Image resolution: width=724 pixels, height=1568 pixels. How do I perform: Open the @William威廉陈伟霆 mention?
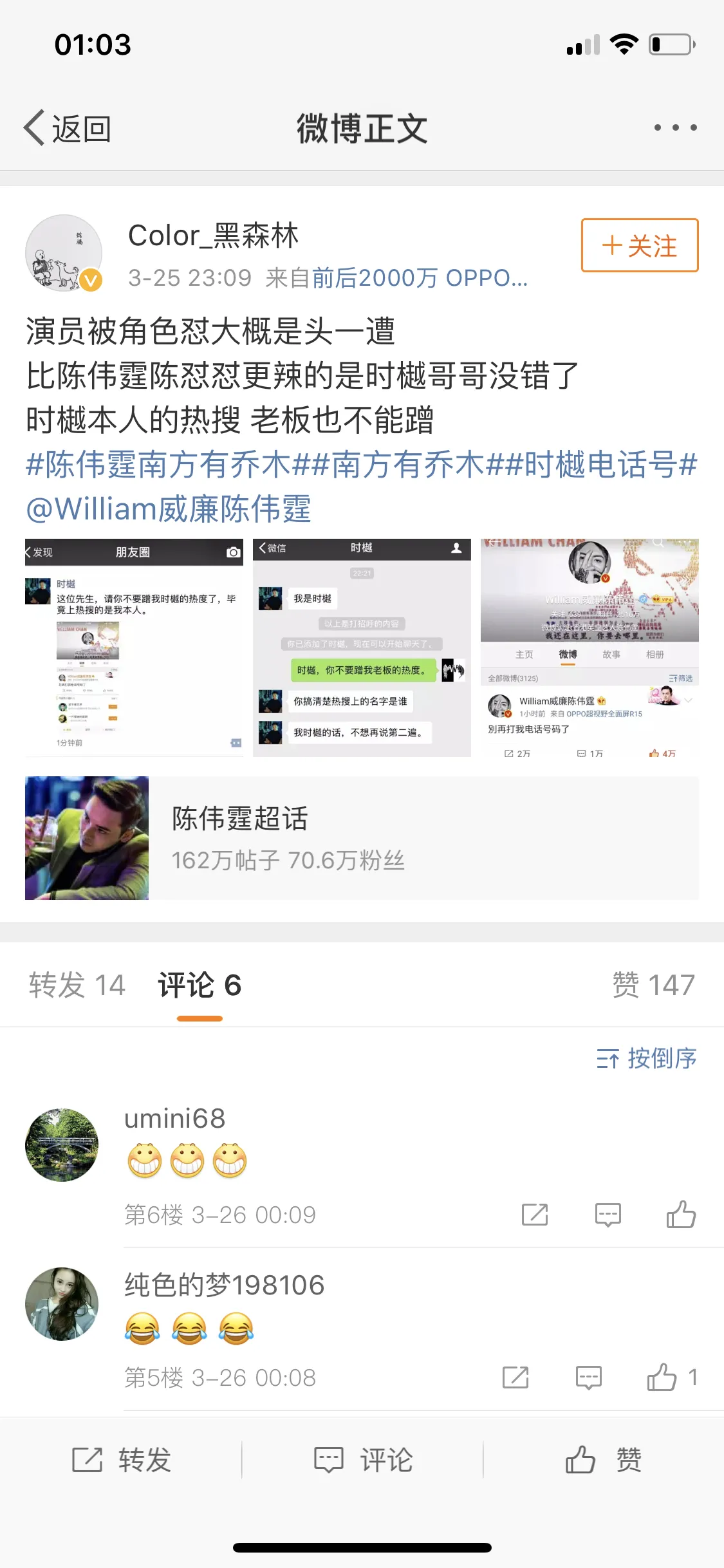(x=169, y=509)
